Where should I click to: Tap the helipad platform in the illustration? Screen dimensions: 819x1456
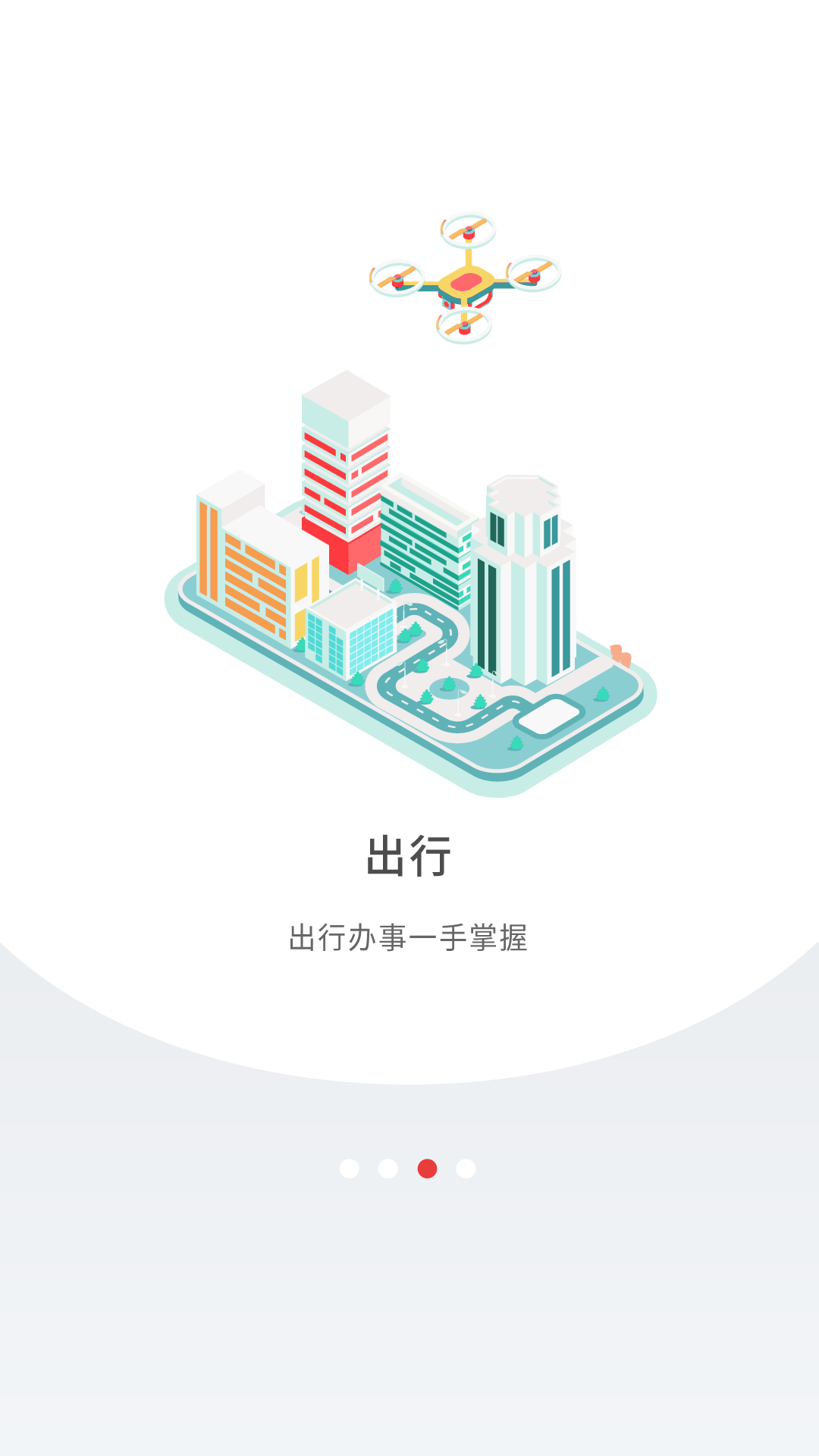548,717
